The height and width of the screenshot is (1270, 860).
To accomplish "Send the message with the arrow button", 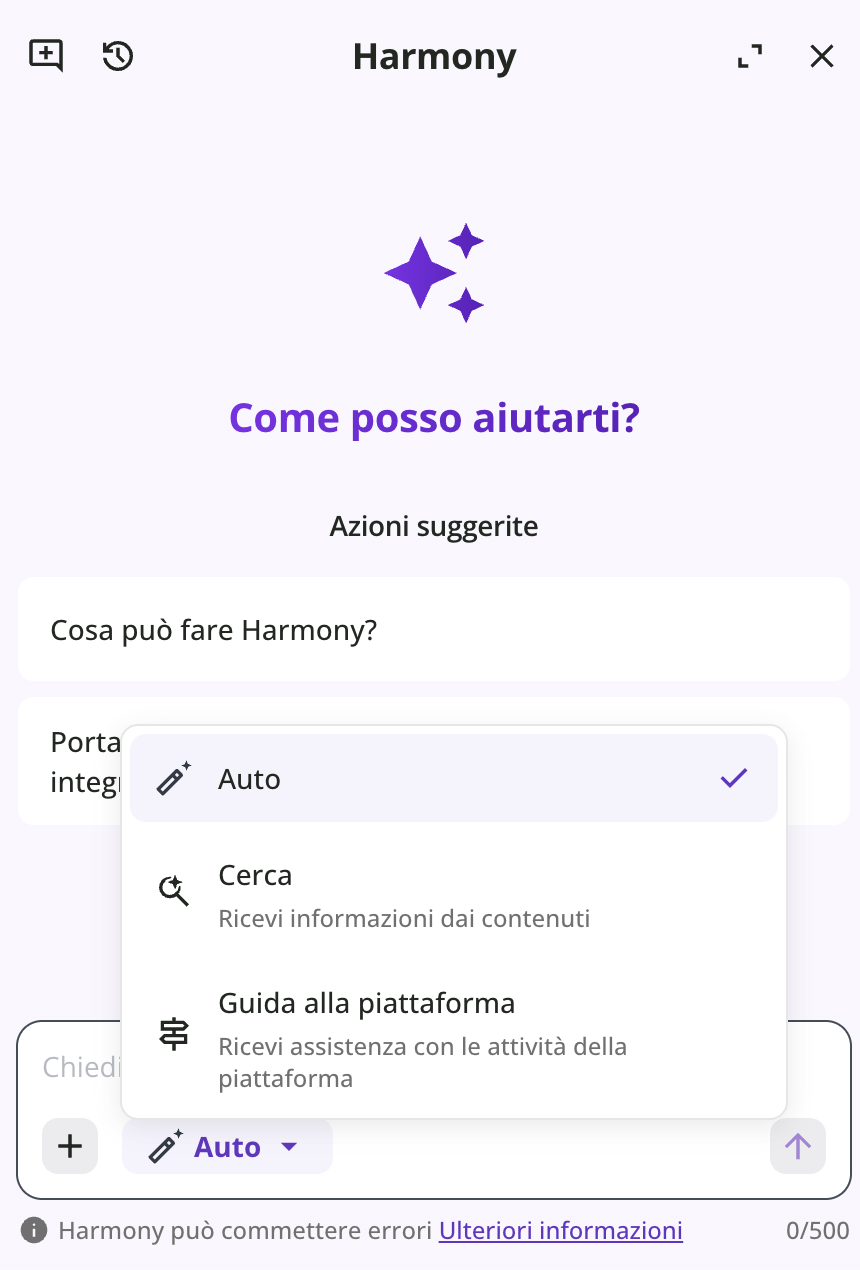I will pos(797,1146).
